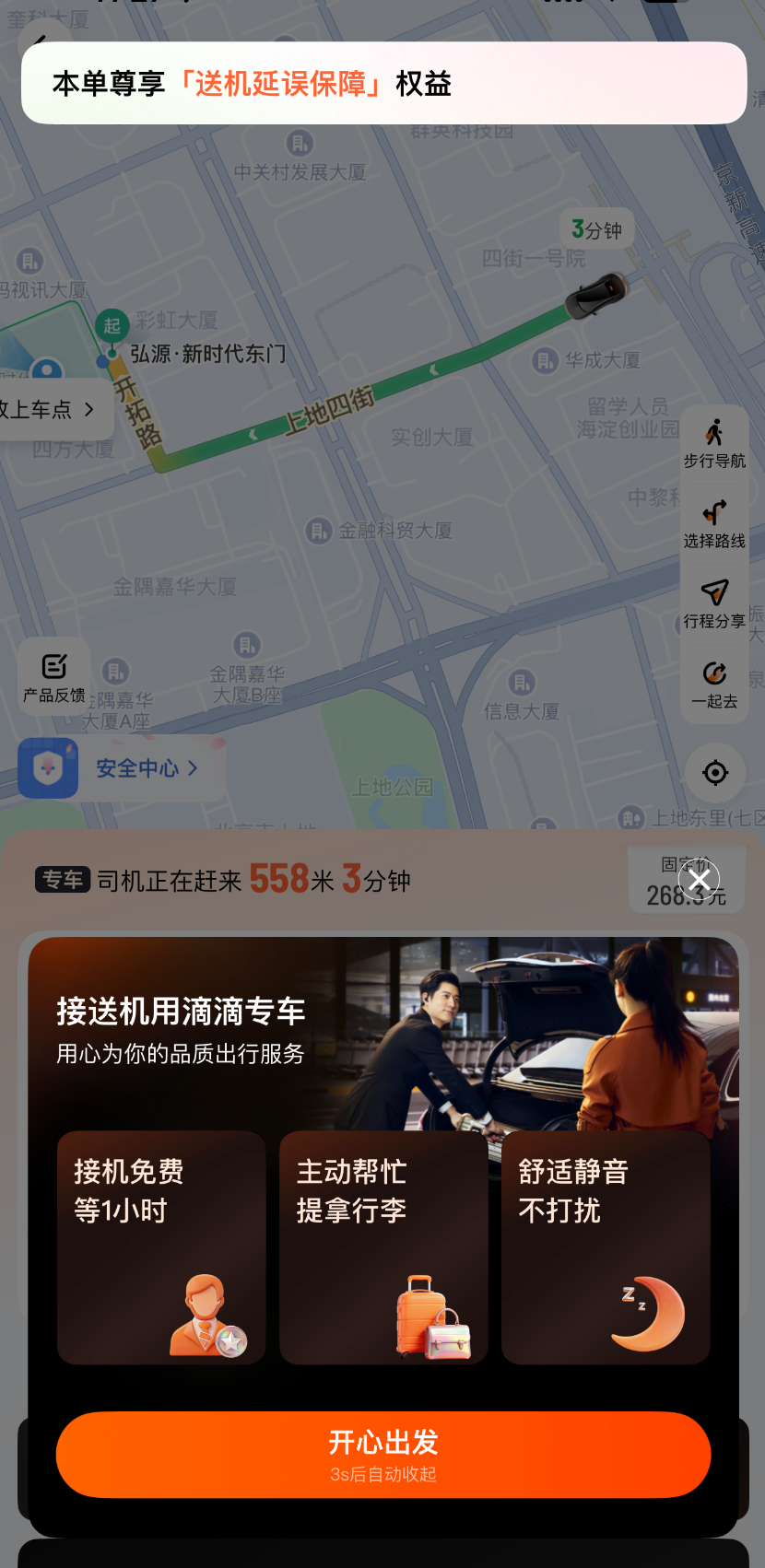Close the 滴滴专车 promo popup
Screen dimensions: 765x1568
coord(699,881)
